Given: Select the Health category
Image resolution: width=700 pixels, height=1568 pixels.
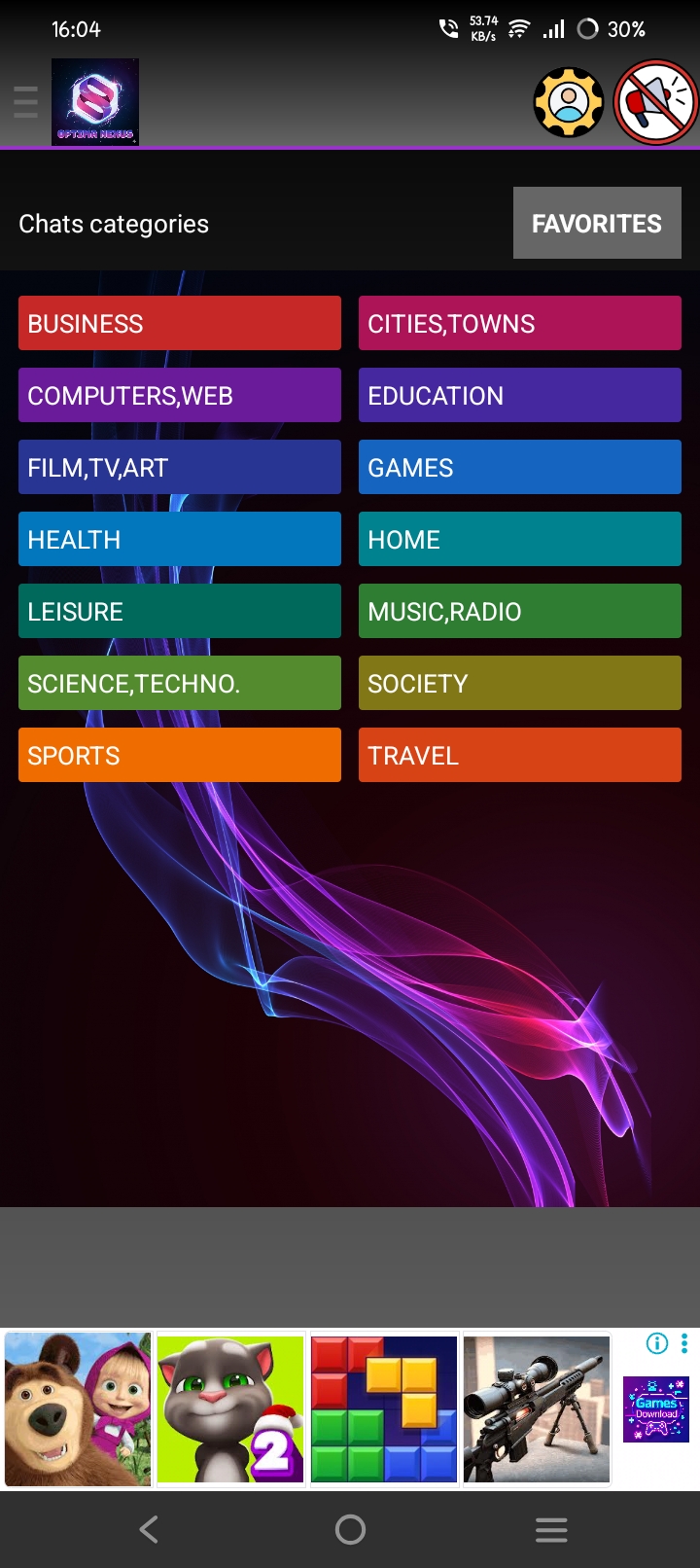Looking at the screenshot, I should pyautogui.click(x=180, y=539).
